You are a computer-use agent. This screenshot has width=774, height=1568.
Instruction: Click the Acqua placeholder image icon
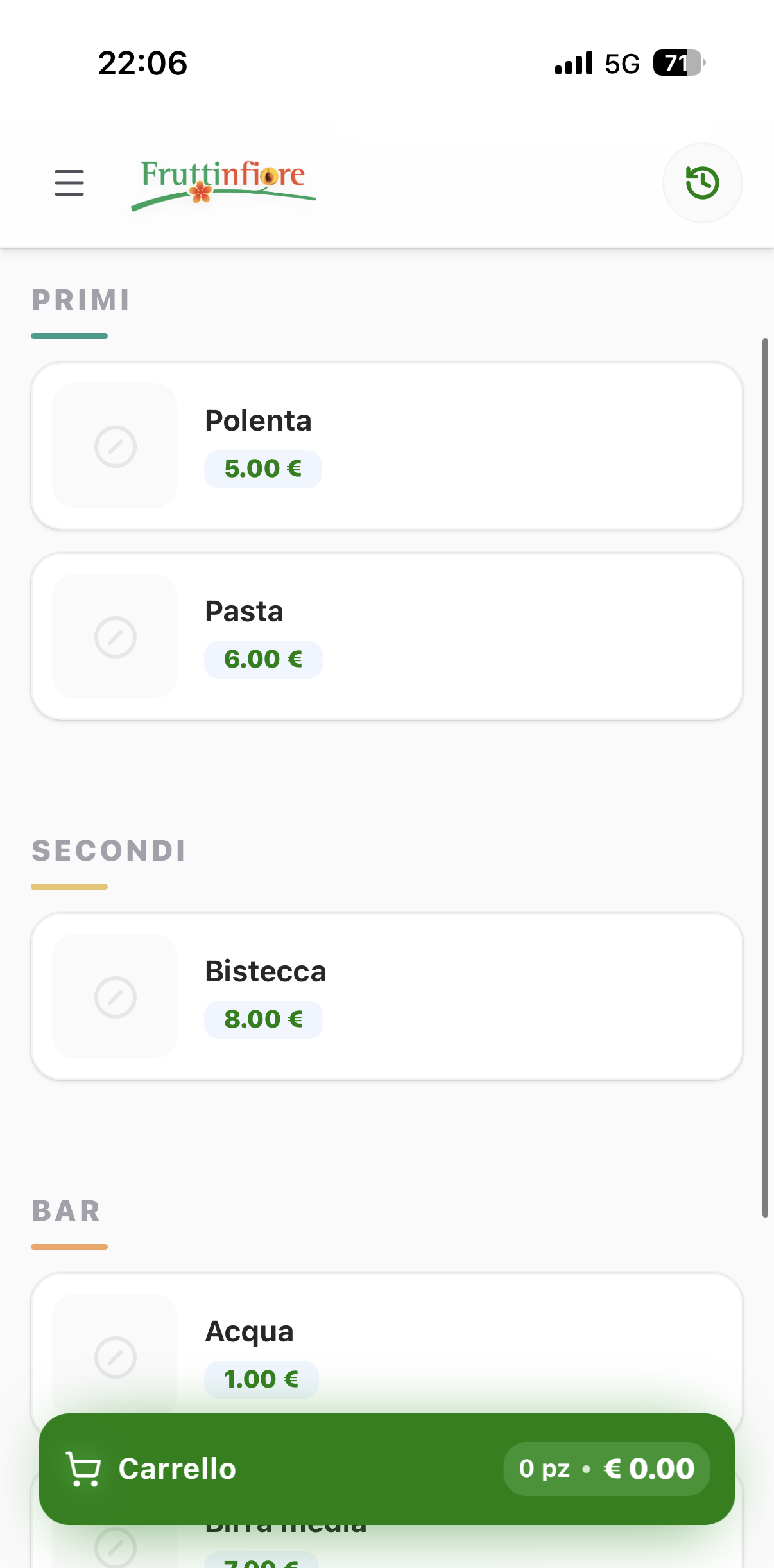pyautogui.click(x=115, y=1357)
